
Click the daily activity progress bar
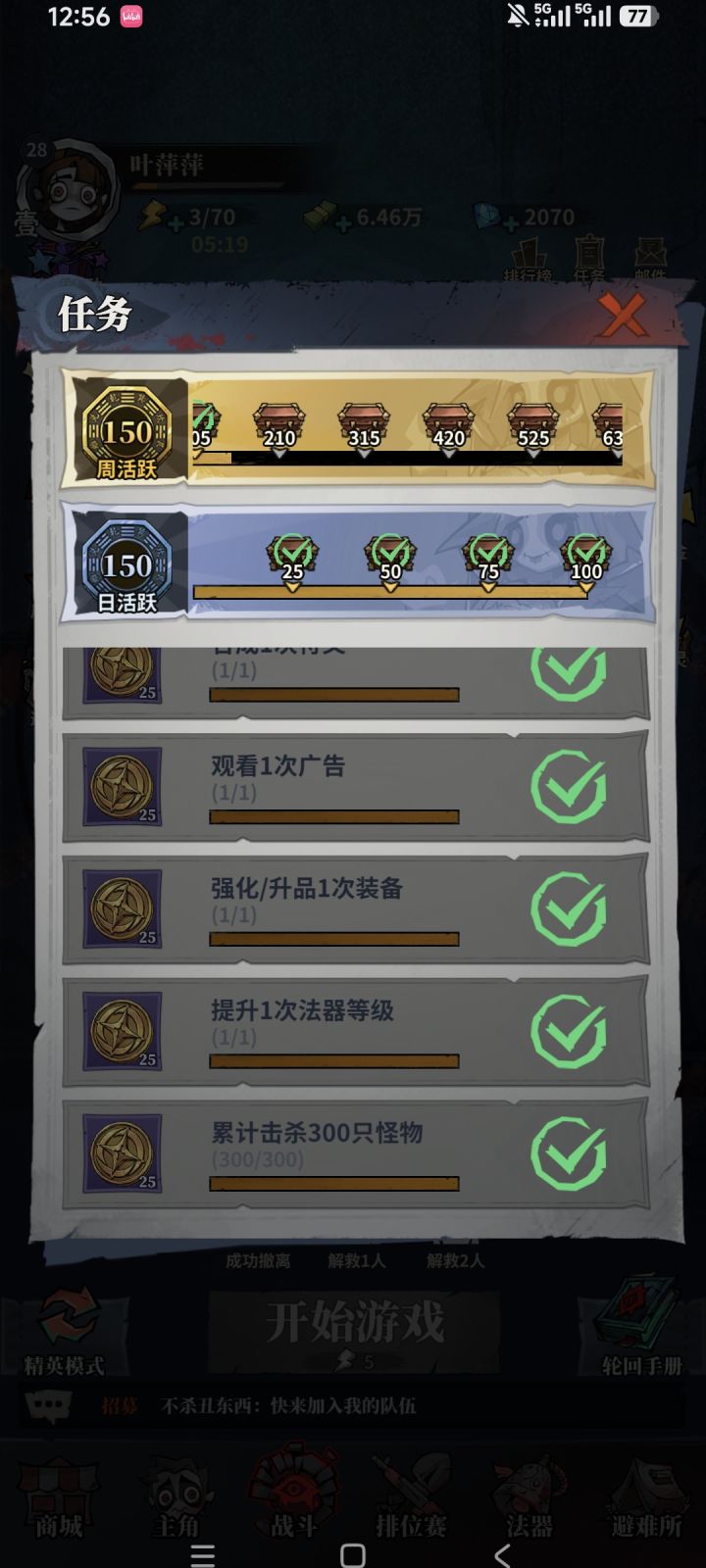click(392, 591)
